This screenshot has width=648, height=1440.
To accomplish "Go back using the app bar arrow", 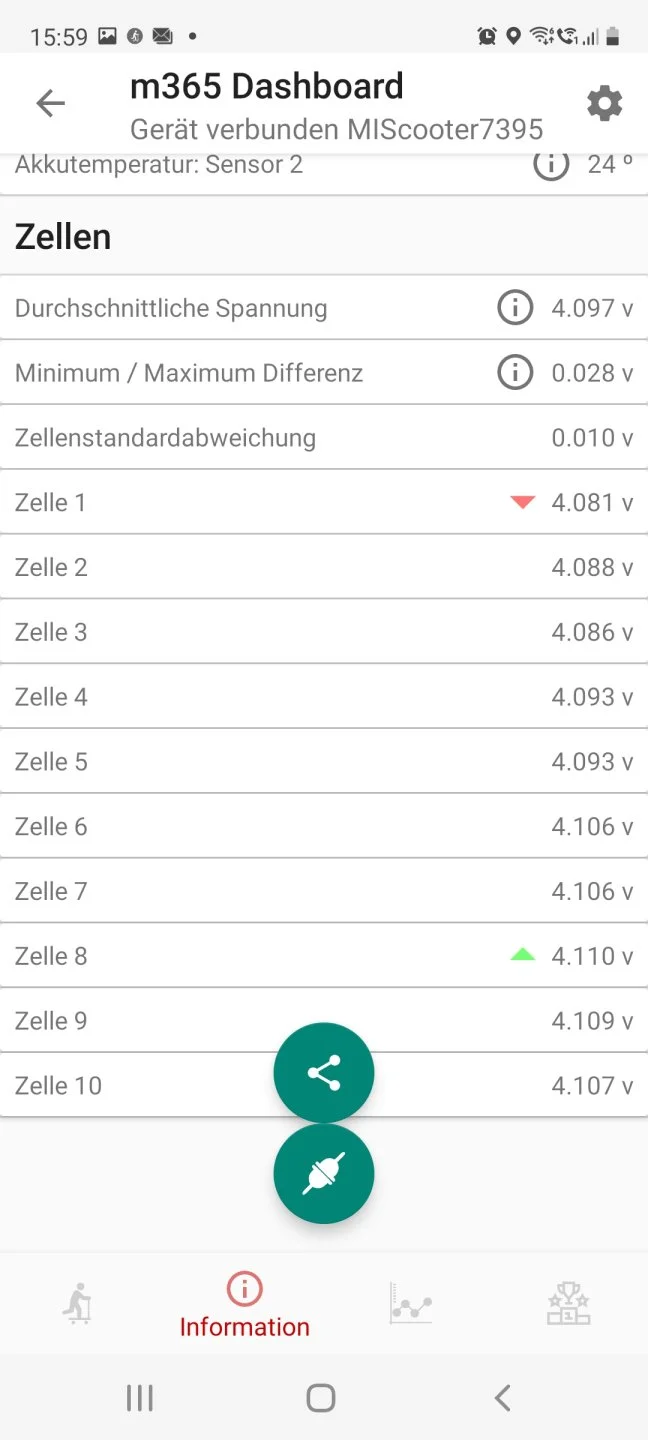I will click(50, 103).
